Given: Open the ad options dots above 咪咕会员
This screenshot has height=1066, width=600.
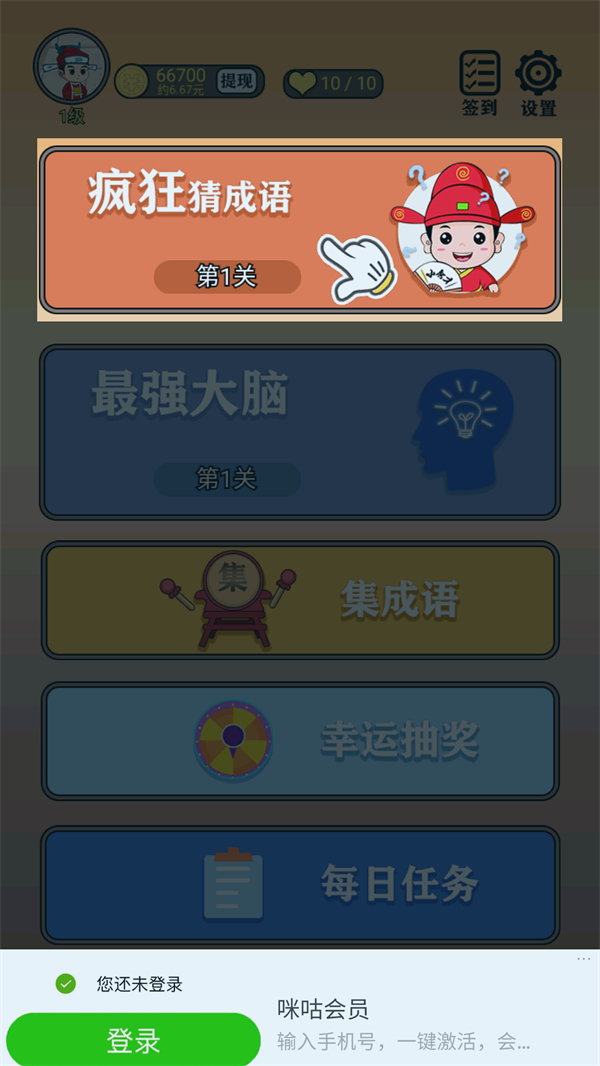Looking at the screenshot, I should [583, 959].
